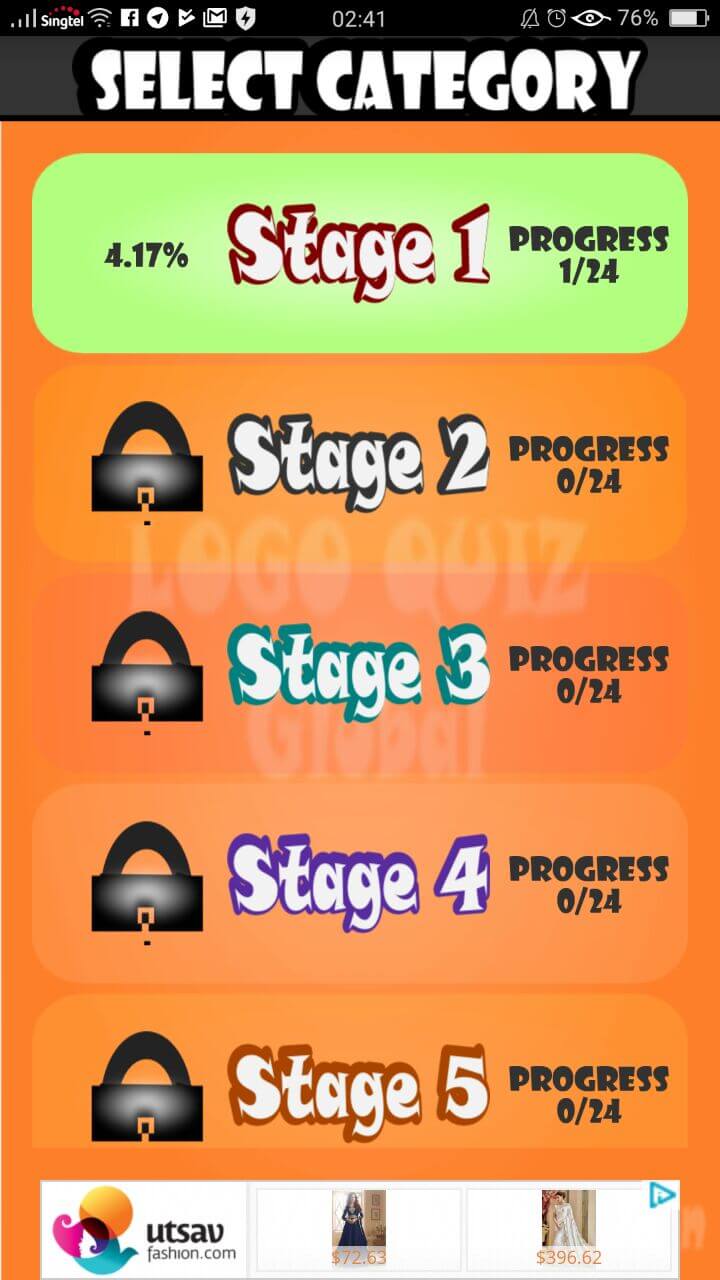Open the locked Stage 5 card

point(360,1070)
